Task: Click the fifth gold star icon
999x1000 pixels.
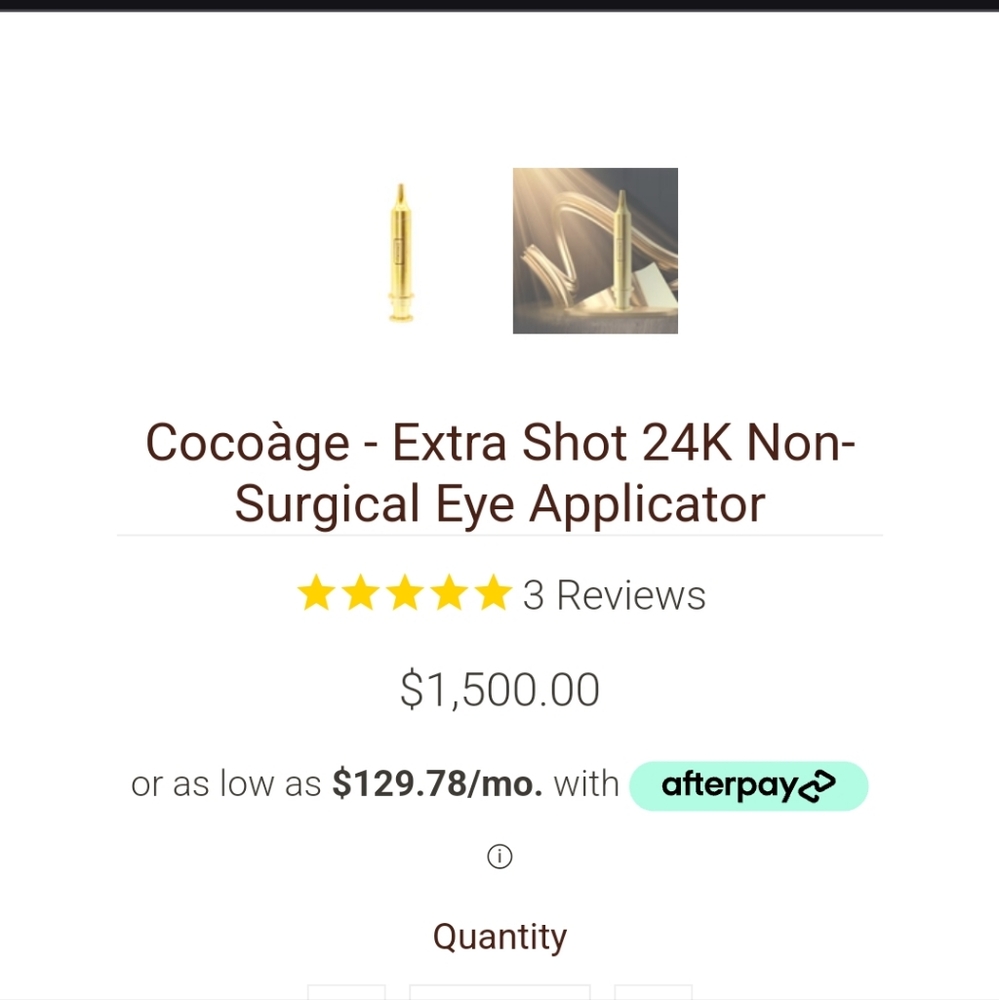Action: 494,593
